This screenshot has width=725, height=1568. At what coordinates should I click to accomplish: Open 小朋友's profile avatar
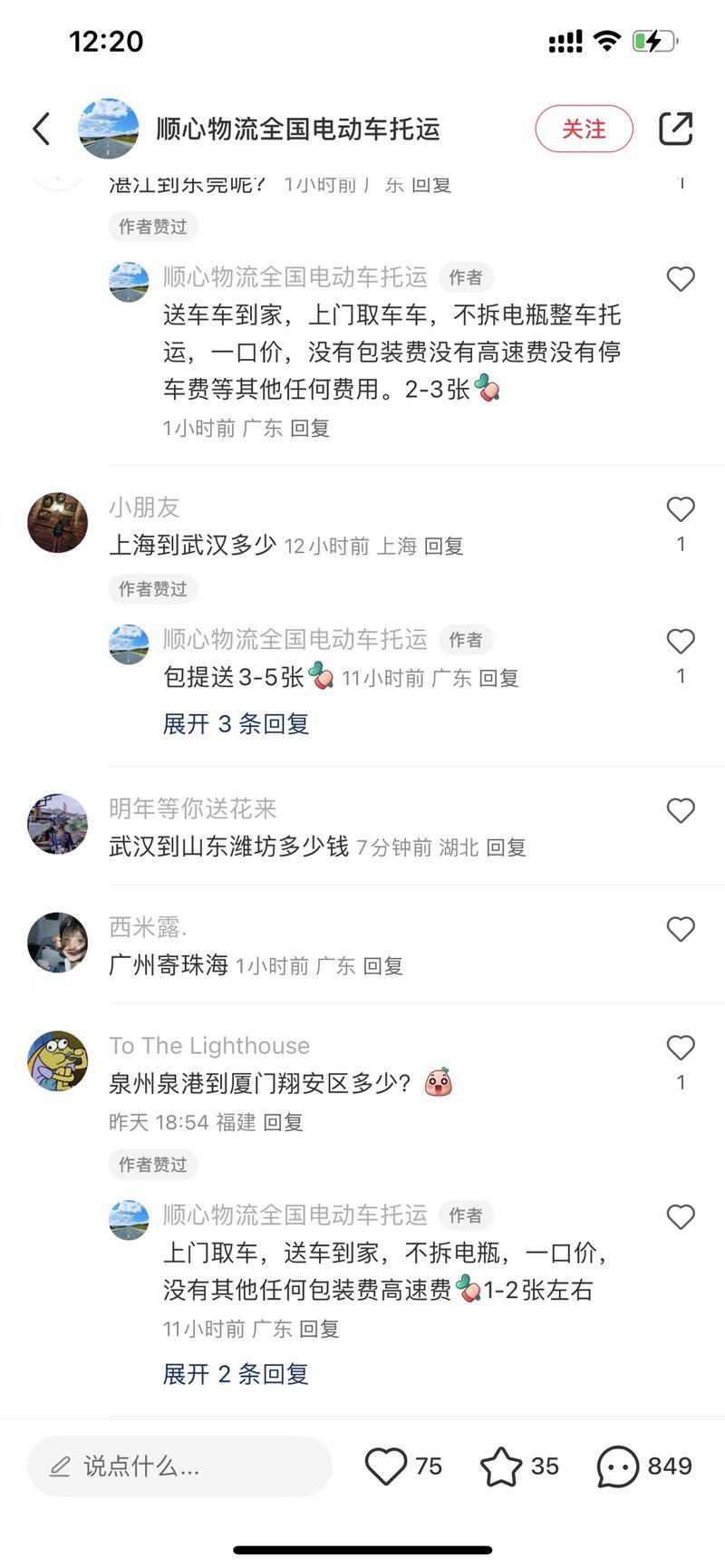pyautogui.click(x=58, y=523)
